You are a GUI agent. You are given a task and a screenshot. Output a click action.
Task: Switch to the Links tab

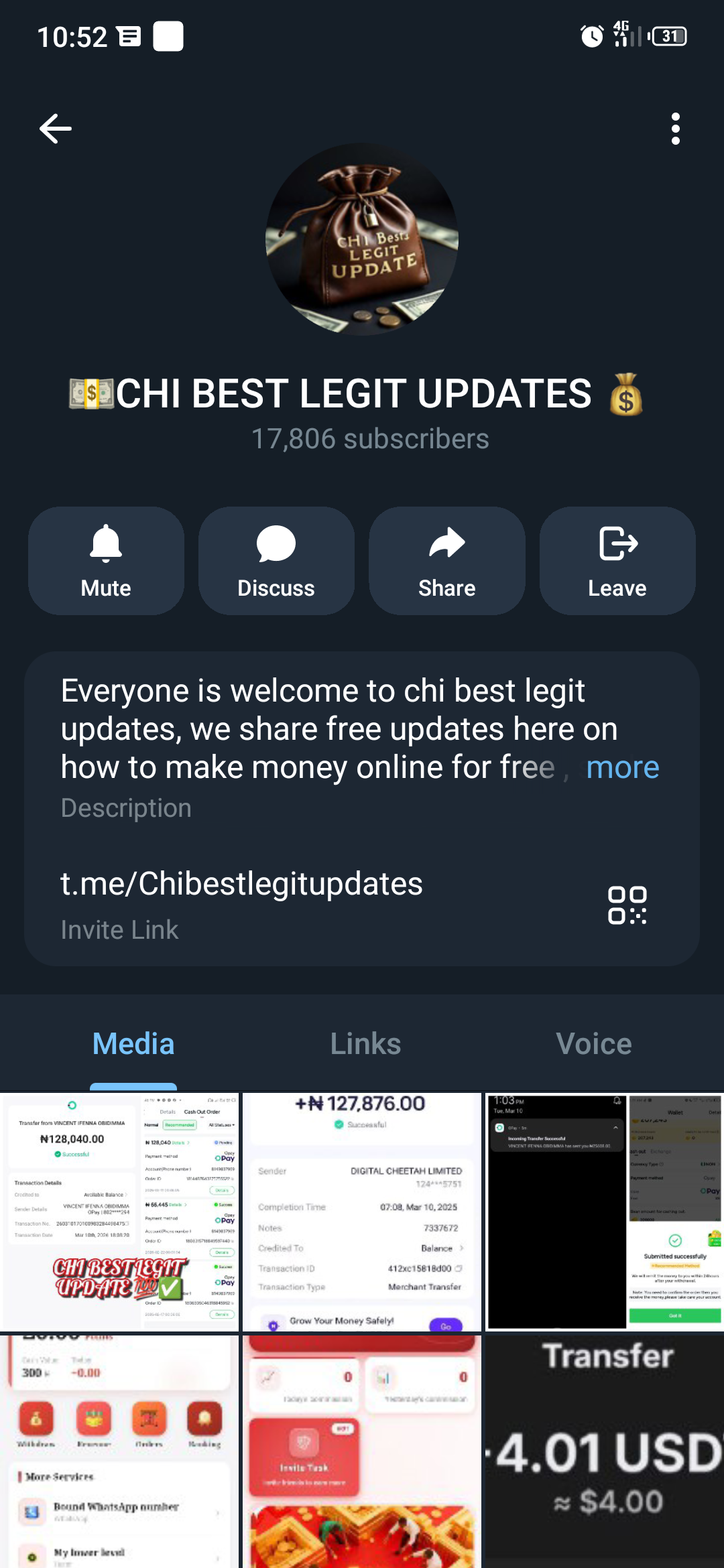(x=365, y=1044)
